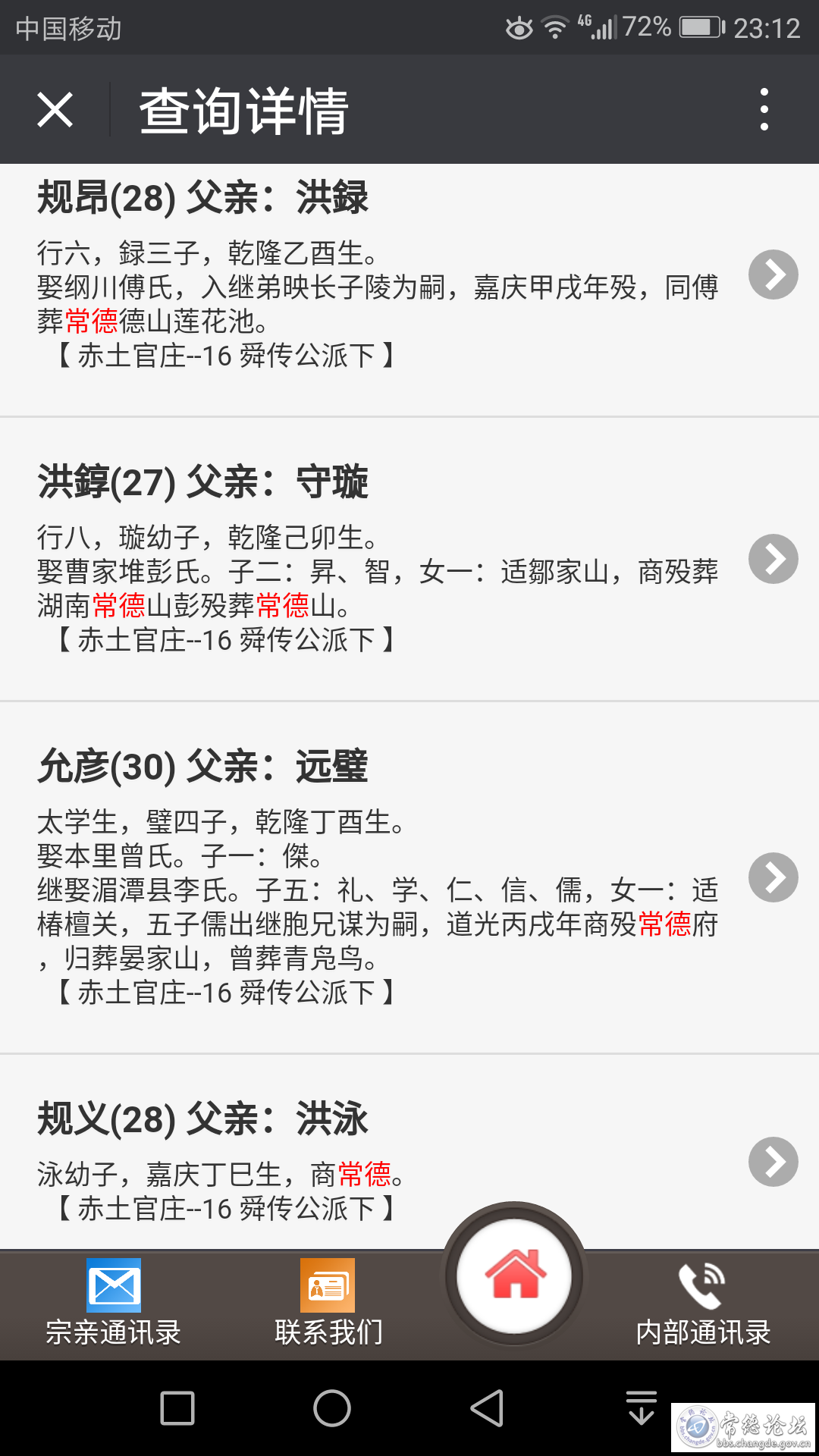Screen dimensions: 819x1456
Task: Open details arrow for 规义(28)
Action: 773,1161
